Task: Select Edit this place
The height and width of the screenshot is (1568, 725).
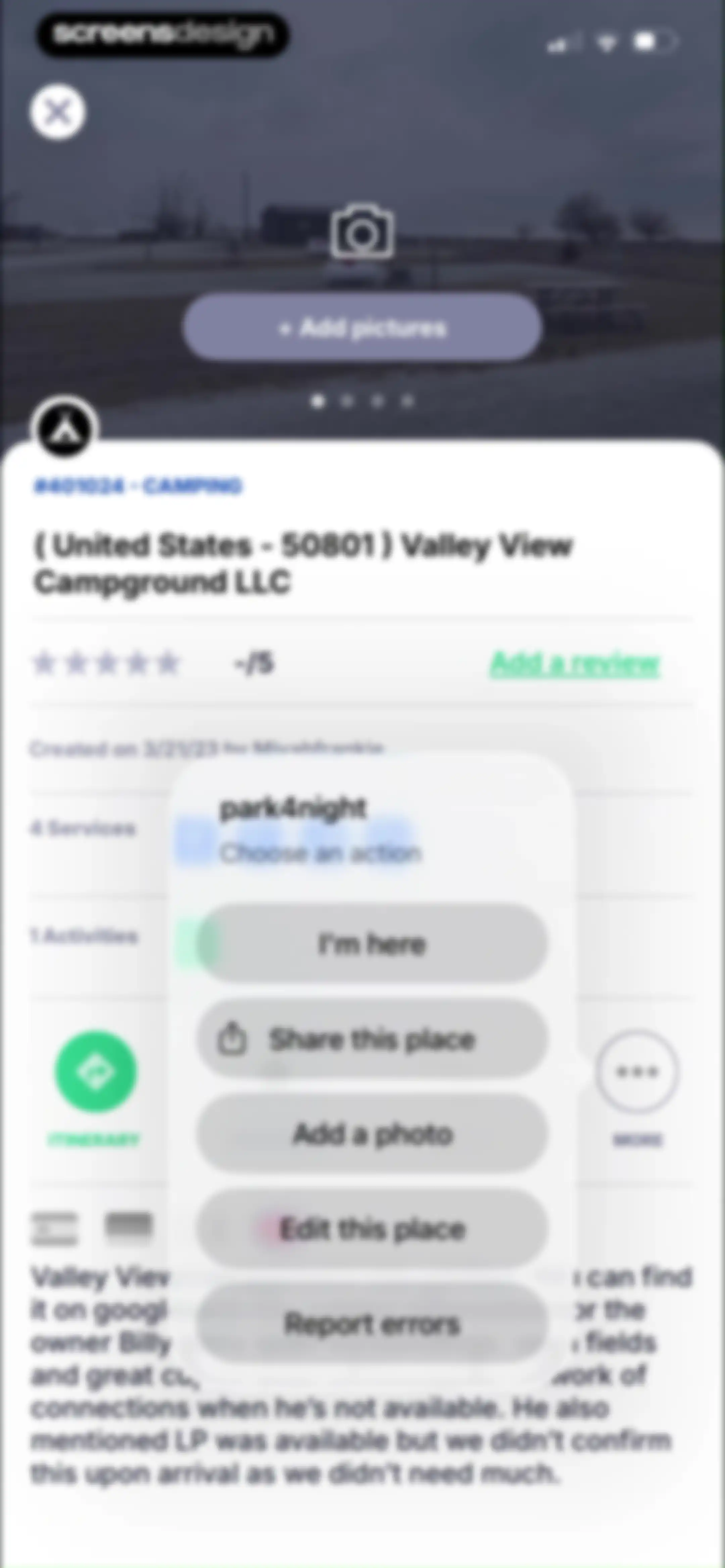Action: pyautogui.click(x=372, y=1229)
